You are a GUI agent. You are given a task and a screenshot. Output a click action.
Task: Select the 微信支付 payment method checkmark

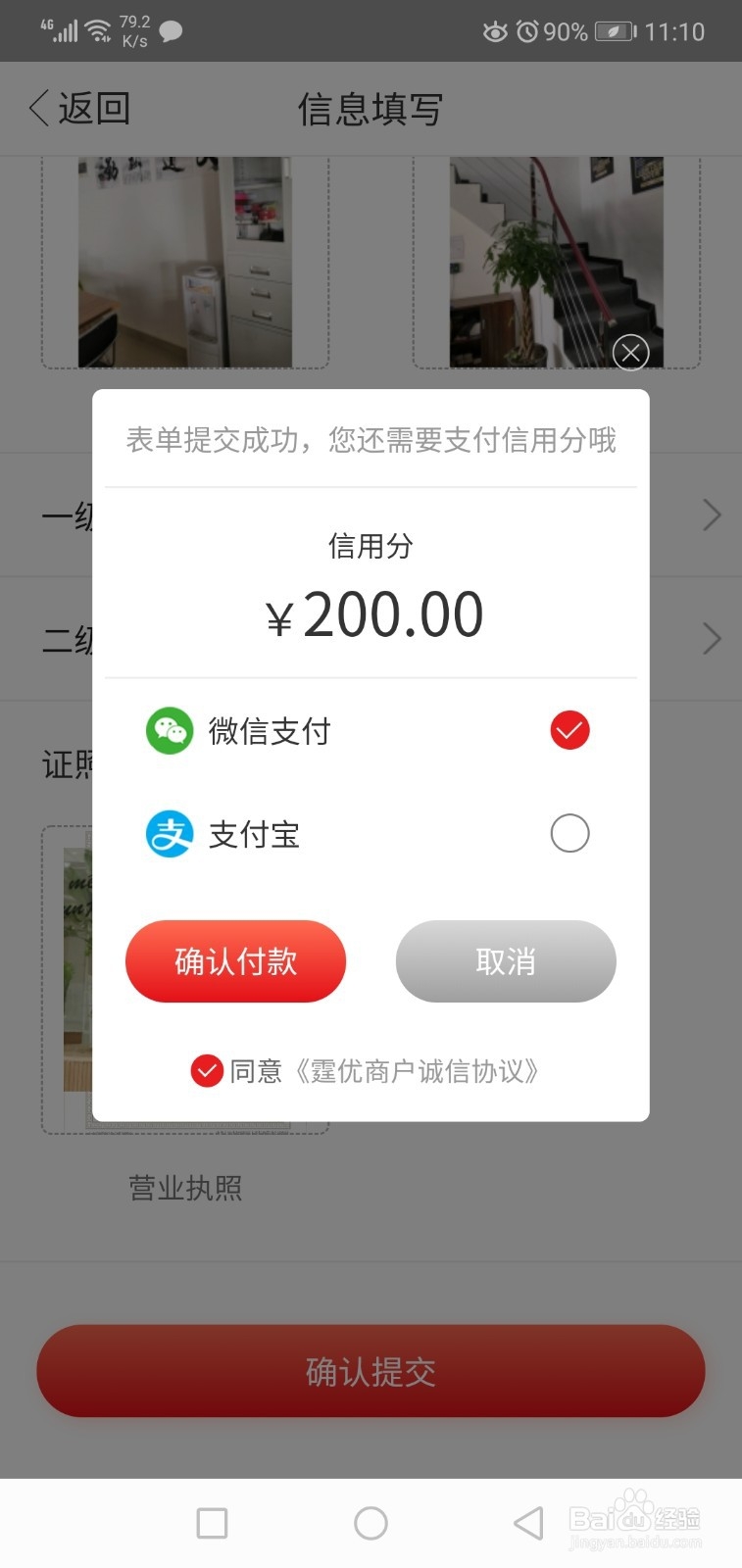coord(569,730)
